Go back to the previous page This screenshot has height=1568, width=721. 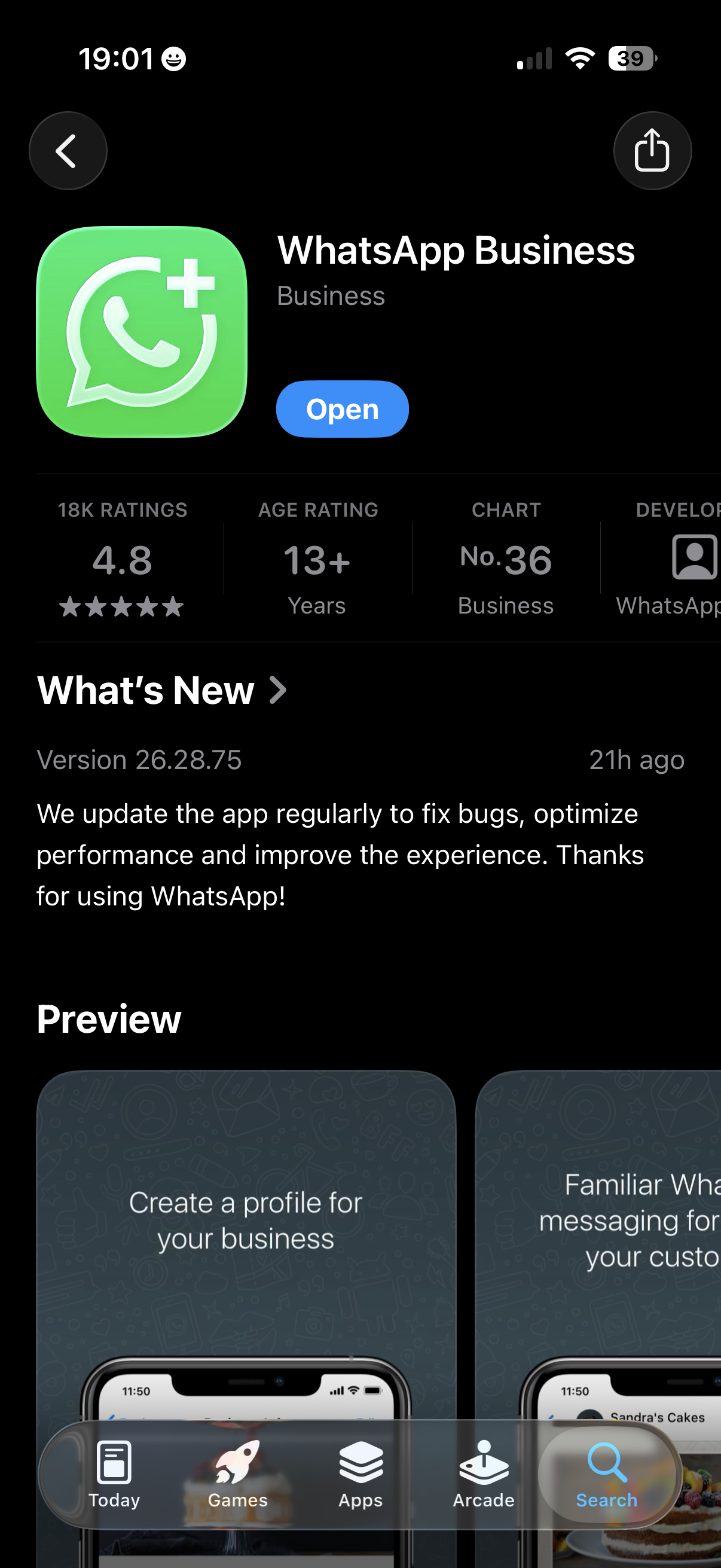(x=68, y=150)
